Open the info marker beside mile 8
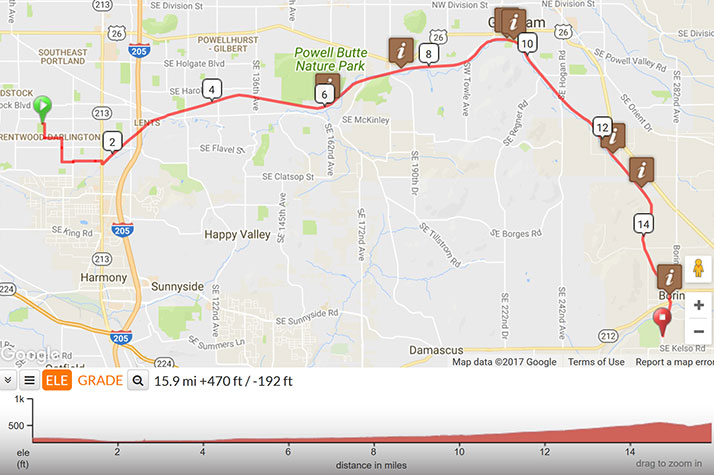Image resolution: width=714 pixels, height=475 pixels. pyautogui.click(x=401, y=49)
